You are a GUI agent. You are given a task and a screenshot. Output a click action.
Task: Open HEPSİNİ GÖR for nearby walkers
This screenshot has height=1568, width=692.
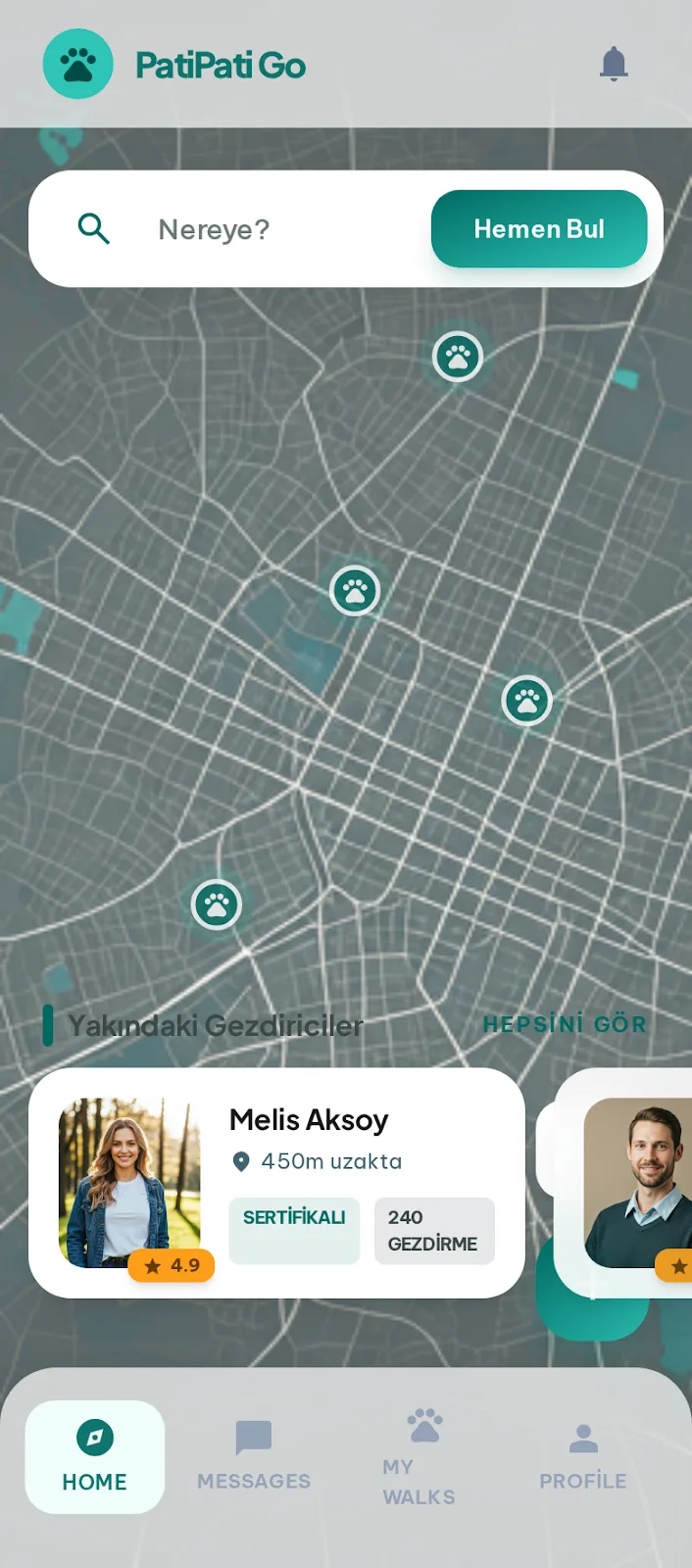(x=565, y=1024)
